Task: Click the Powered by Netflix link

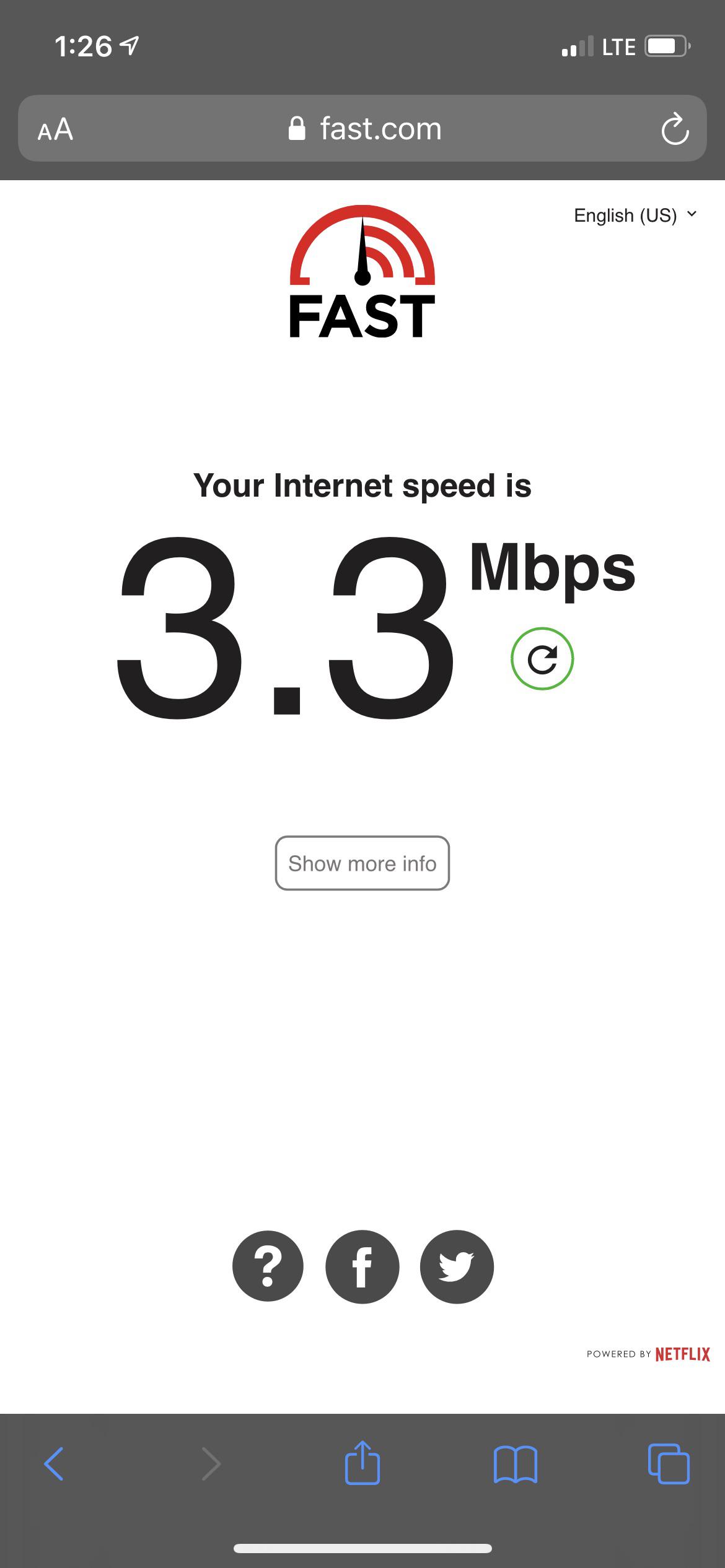Action: [x=649, y=1354]
